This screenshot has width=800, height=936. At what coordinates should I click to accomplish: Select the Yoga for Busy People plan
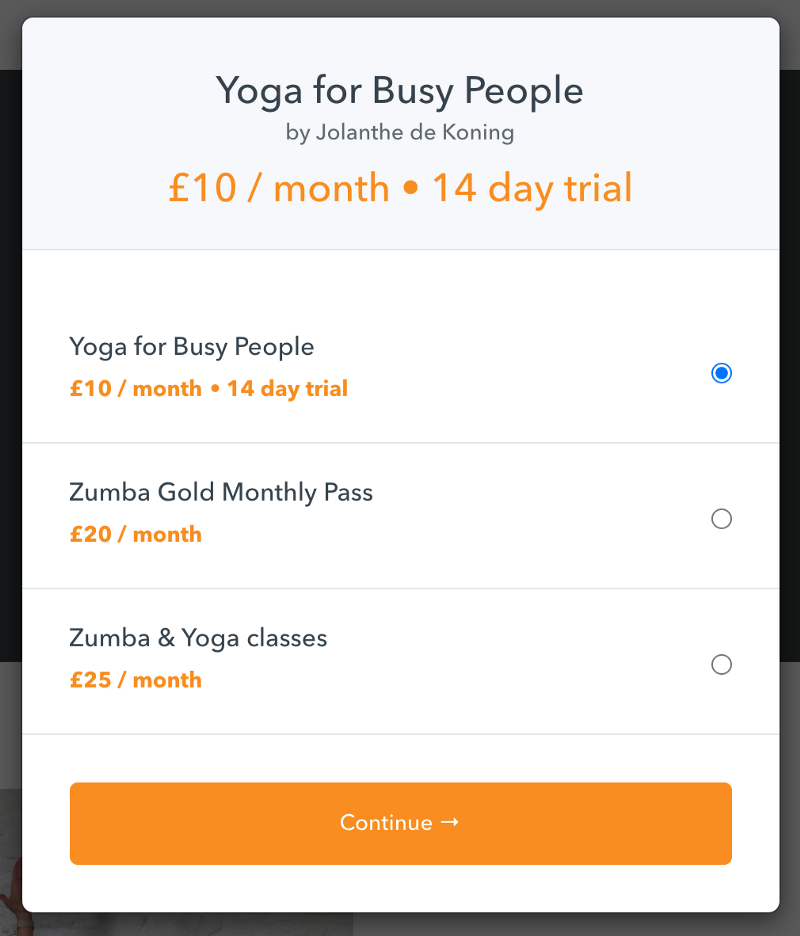pyautogui.click(x=721, y=373)
